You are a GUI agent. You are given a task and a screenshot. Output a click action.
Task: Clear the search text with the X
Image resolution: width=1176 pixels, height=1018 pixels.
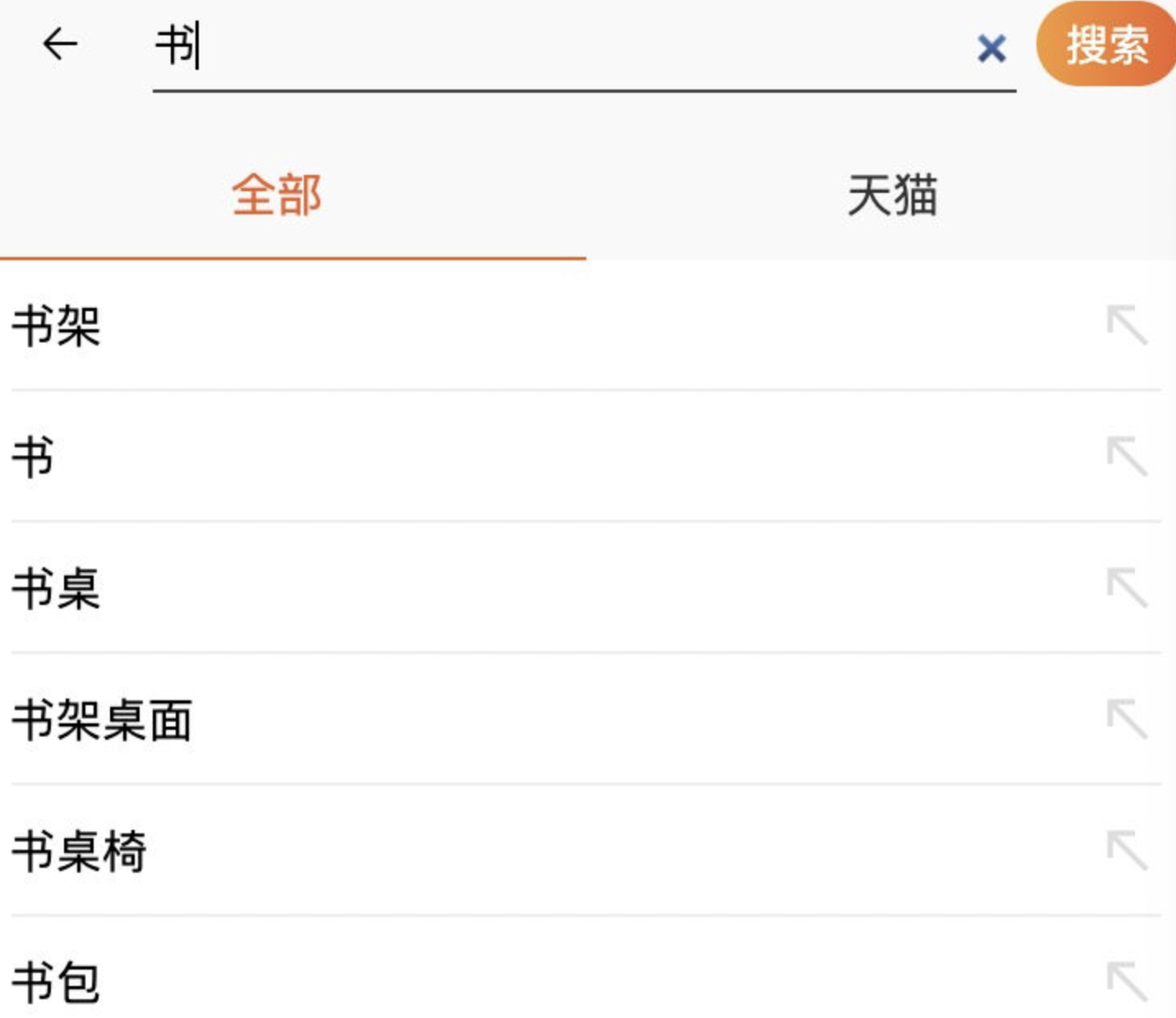click(991, 48)
